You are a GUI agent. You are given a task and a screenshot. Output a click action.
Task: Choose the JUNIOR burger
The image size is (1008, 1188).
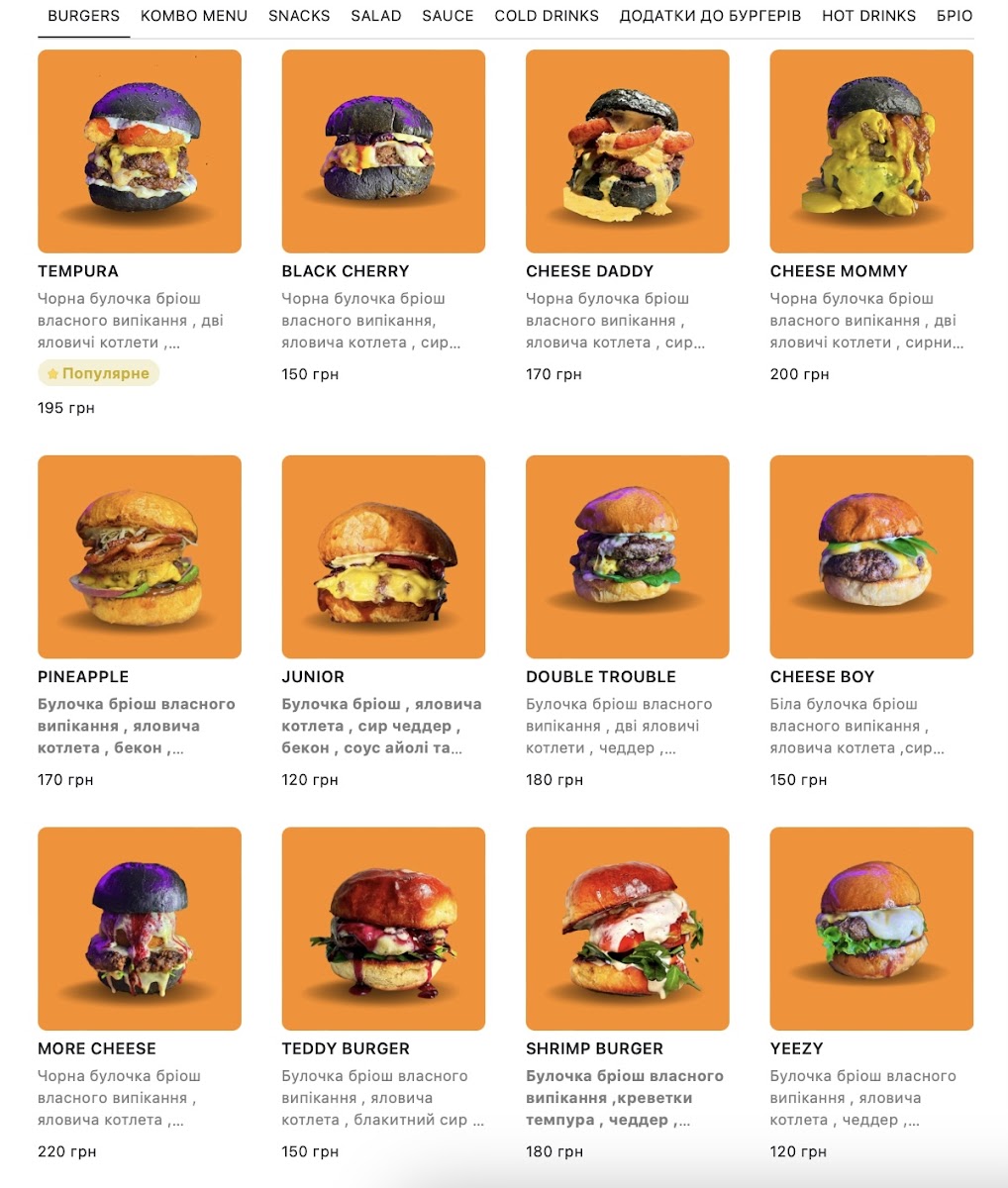point(383,623)
